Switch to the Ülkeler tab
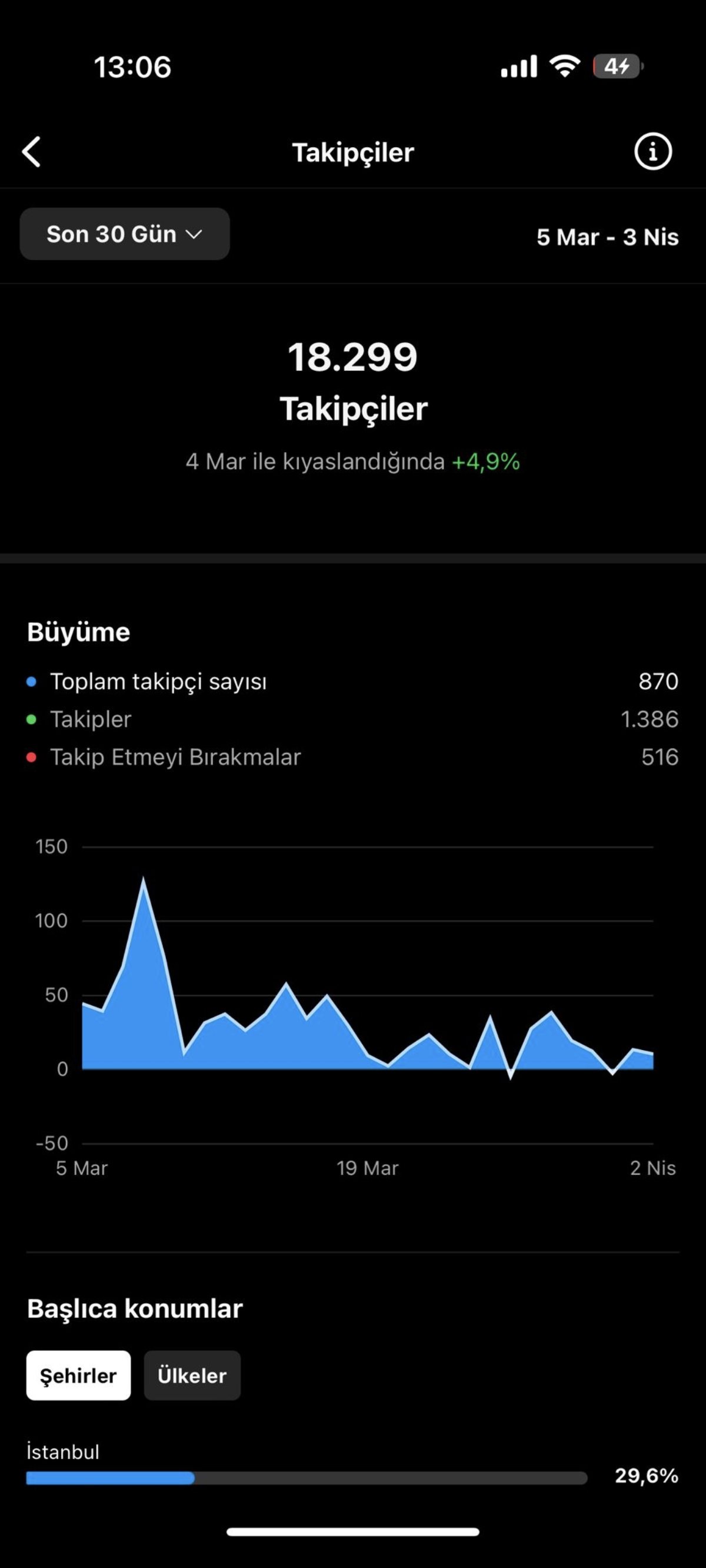The image size is (706, 1568). [x=192, y=1376]
